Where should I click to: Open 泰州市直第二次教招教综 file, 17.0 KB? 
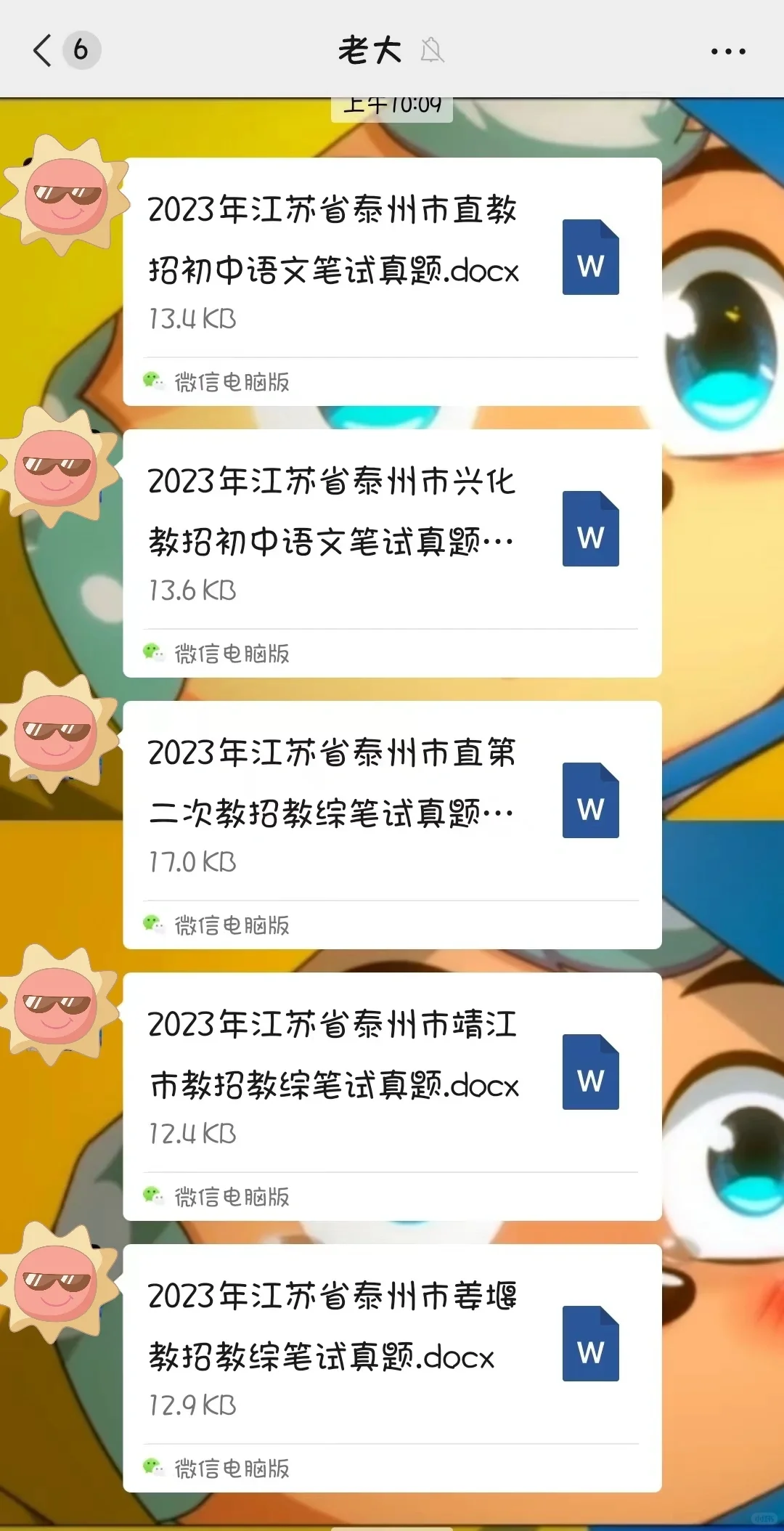tap(392, 825)
